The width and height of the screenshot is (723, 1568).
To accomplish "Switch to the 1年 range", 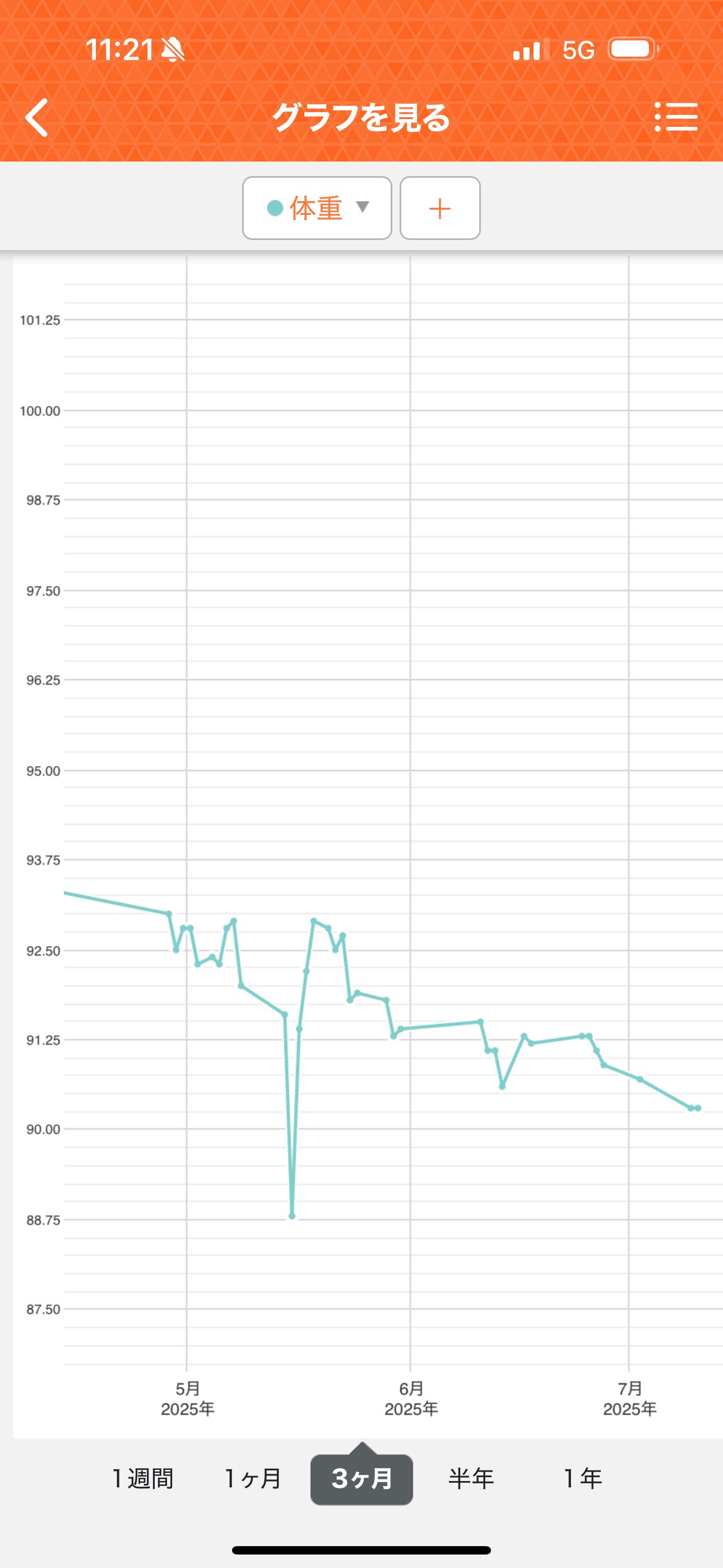I will point(582,1478).
